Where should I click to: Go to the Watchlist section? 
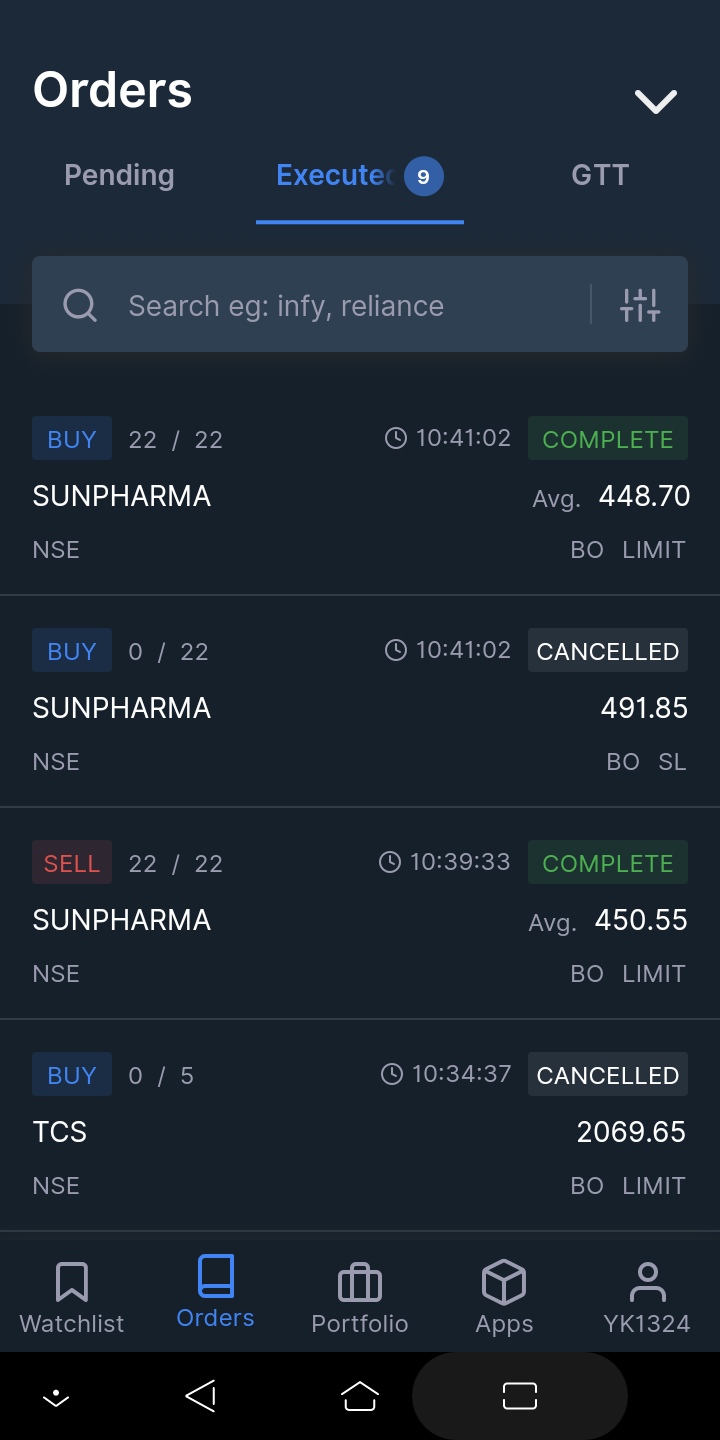[x=72, y=1297]
